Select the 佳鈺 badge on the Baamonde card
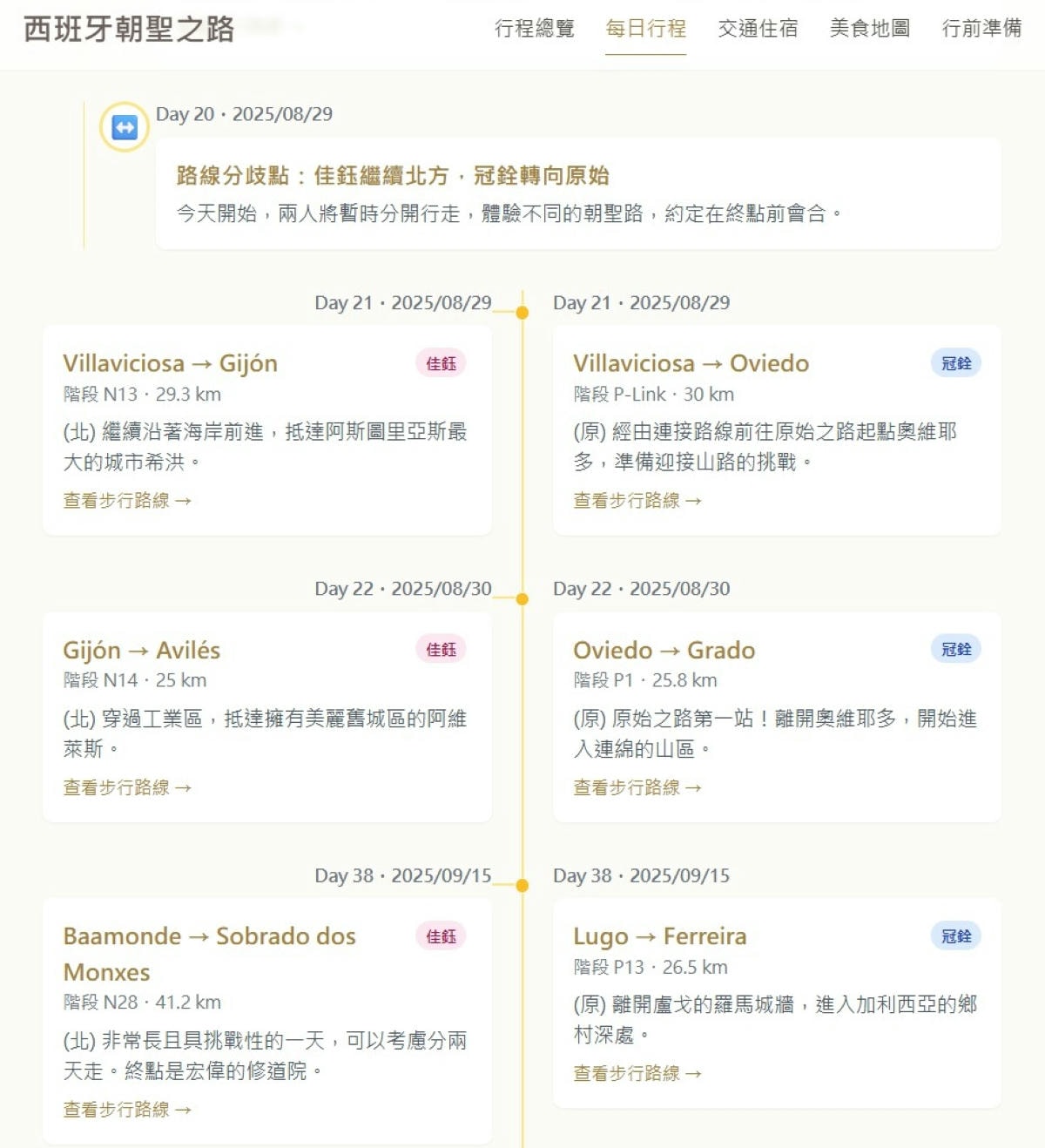 pyautogui.click(x=441, y=936)
